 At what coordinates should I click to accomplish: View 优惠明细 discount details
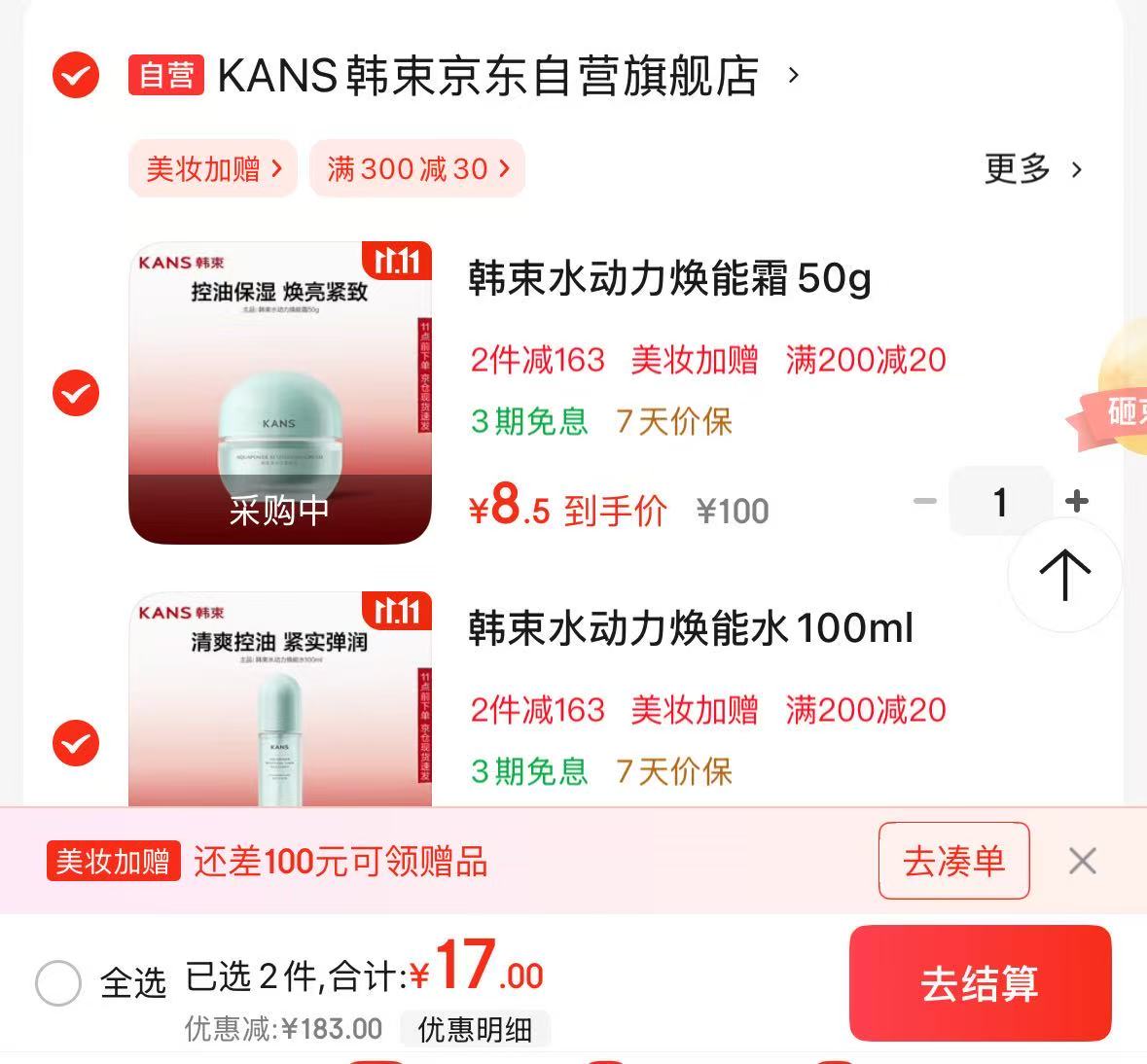click(x=475, y=1029)
